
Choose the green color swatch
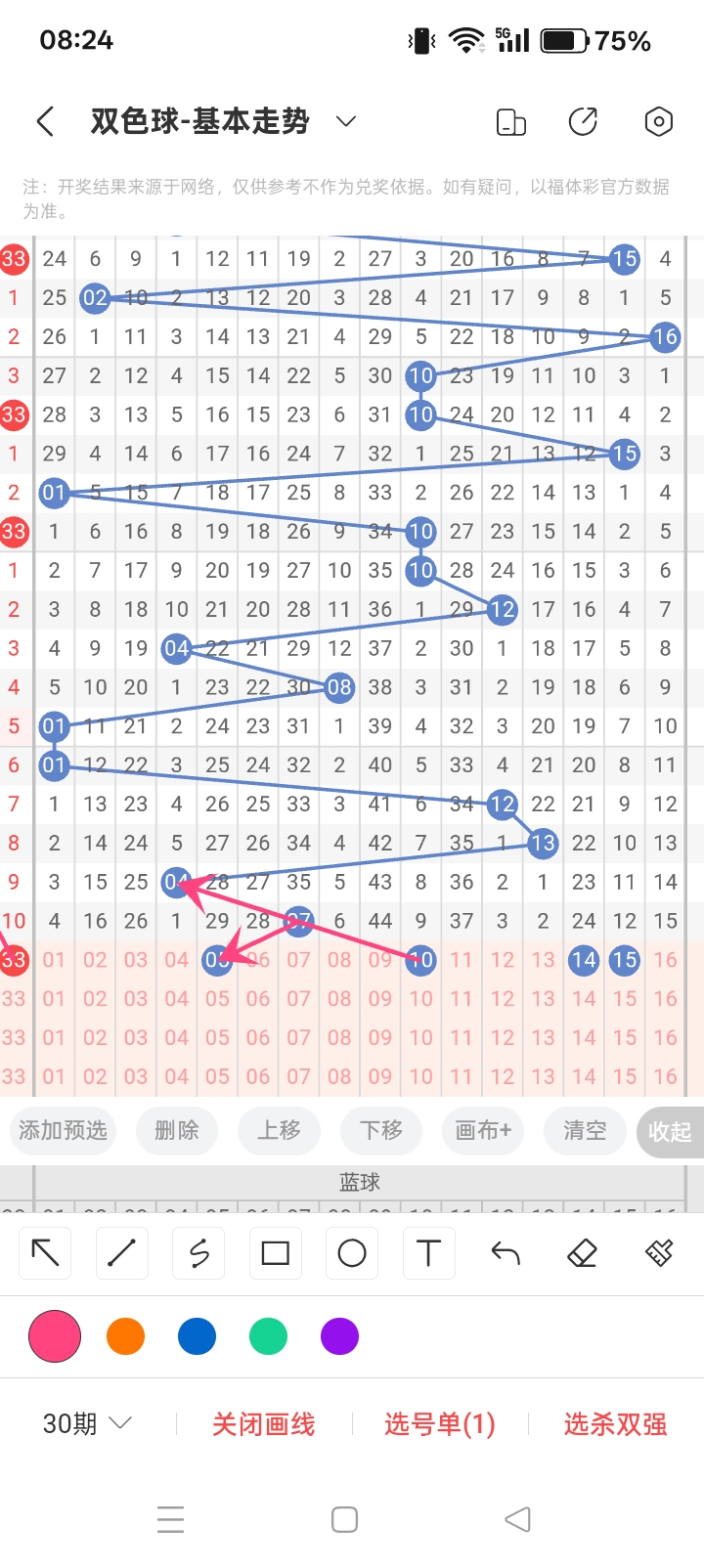pos(268,1336)
